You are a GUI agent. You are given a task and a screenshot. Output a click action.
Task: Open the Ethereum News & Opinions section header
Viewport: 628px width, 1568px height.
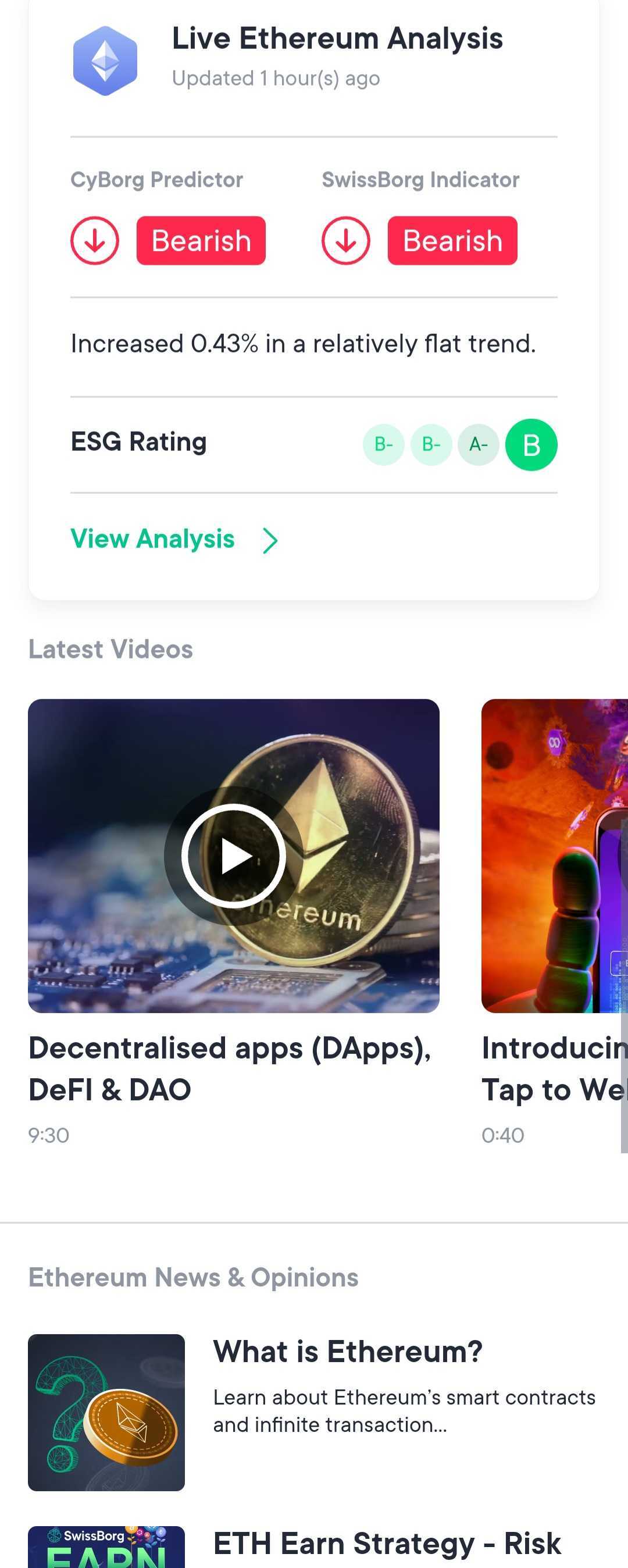coord(194,1277)
